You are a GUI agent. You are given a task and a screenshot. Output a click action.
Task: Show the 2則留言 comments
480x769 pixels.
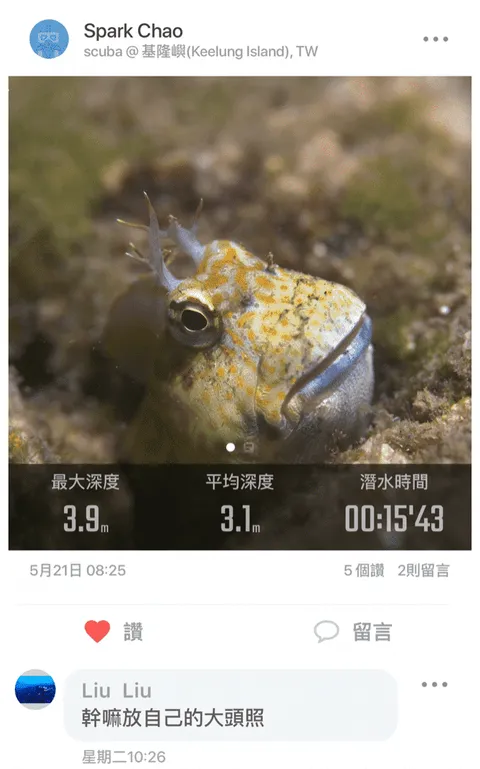[423, 570]
